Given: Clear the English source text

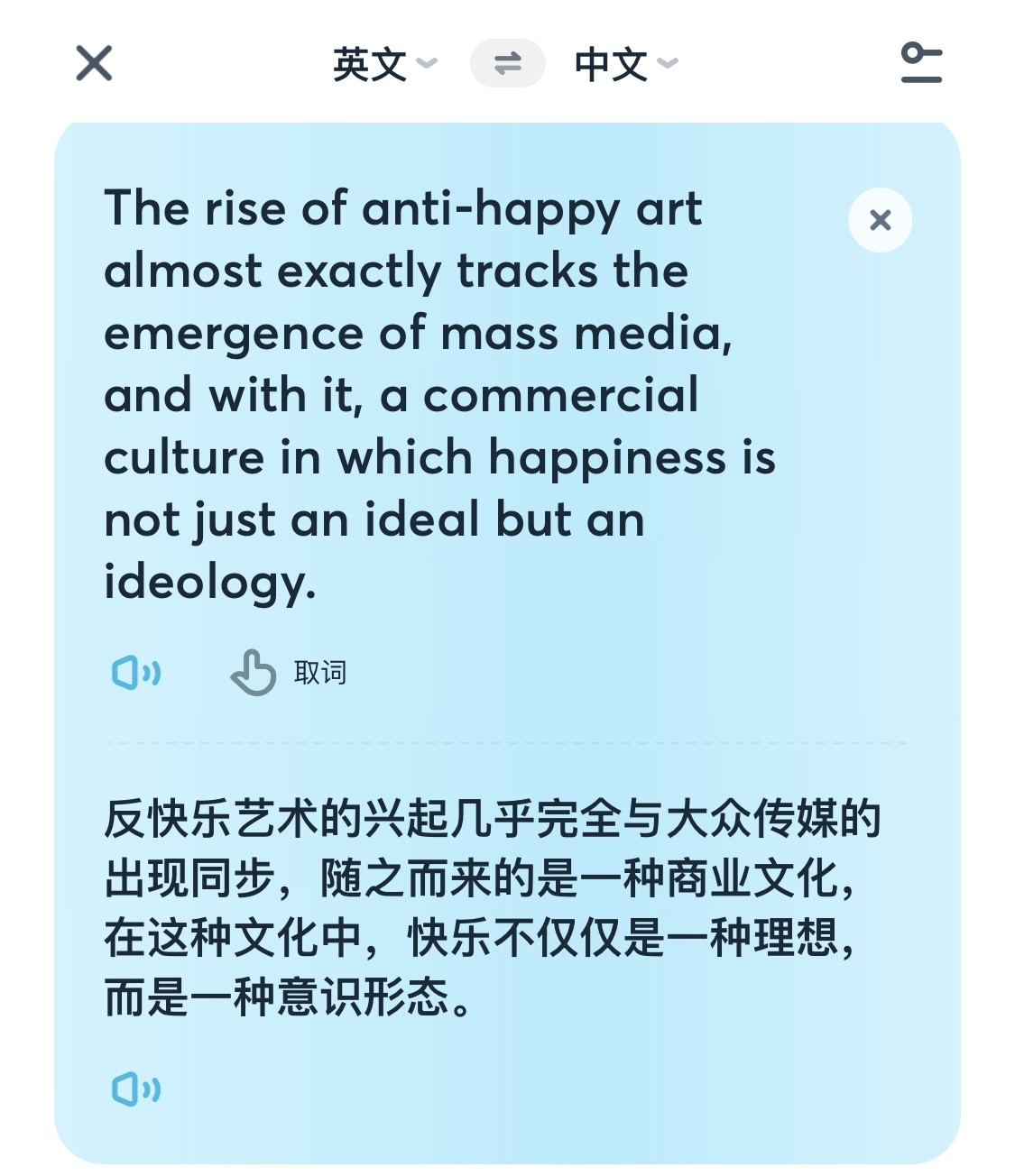Looking at the screenshot, I should pos(880,220).
